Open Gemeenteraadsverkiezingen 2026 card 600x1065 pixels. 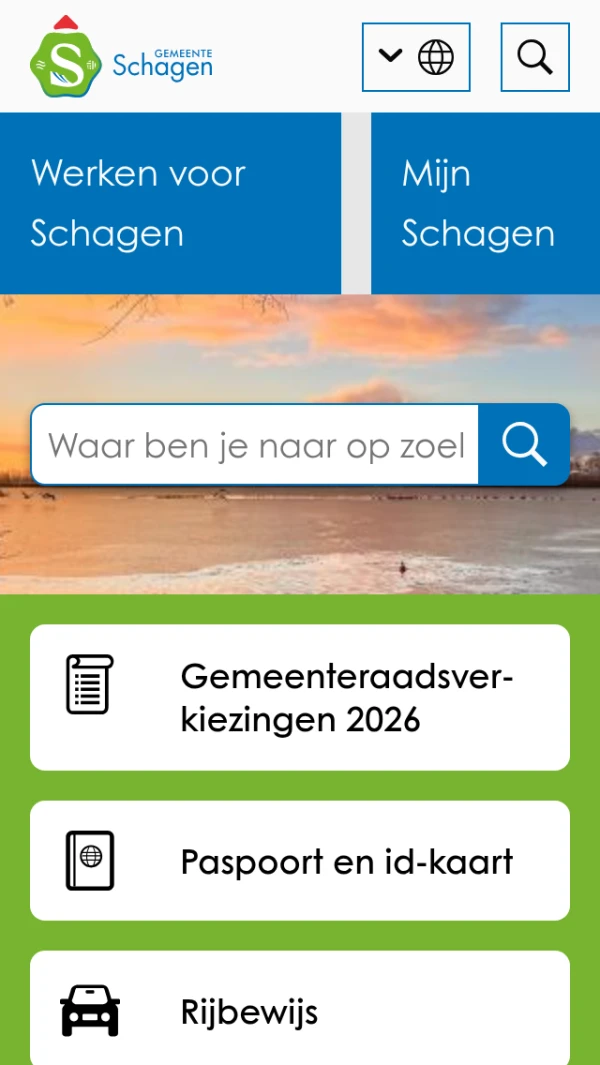point(300,698)
